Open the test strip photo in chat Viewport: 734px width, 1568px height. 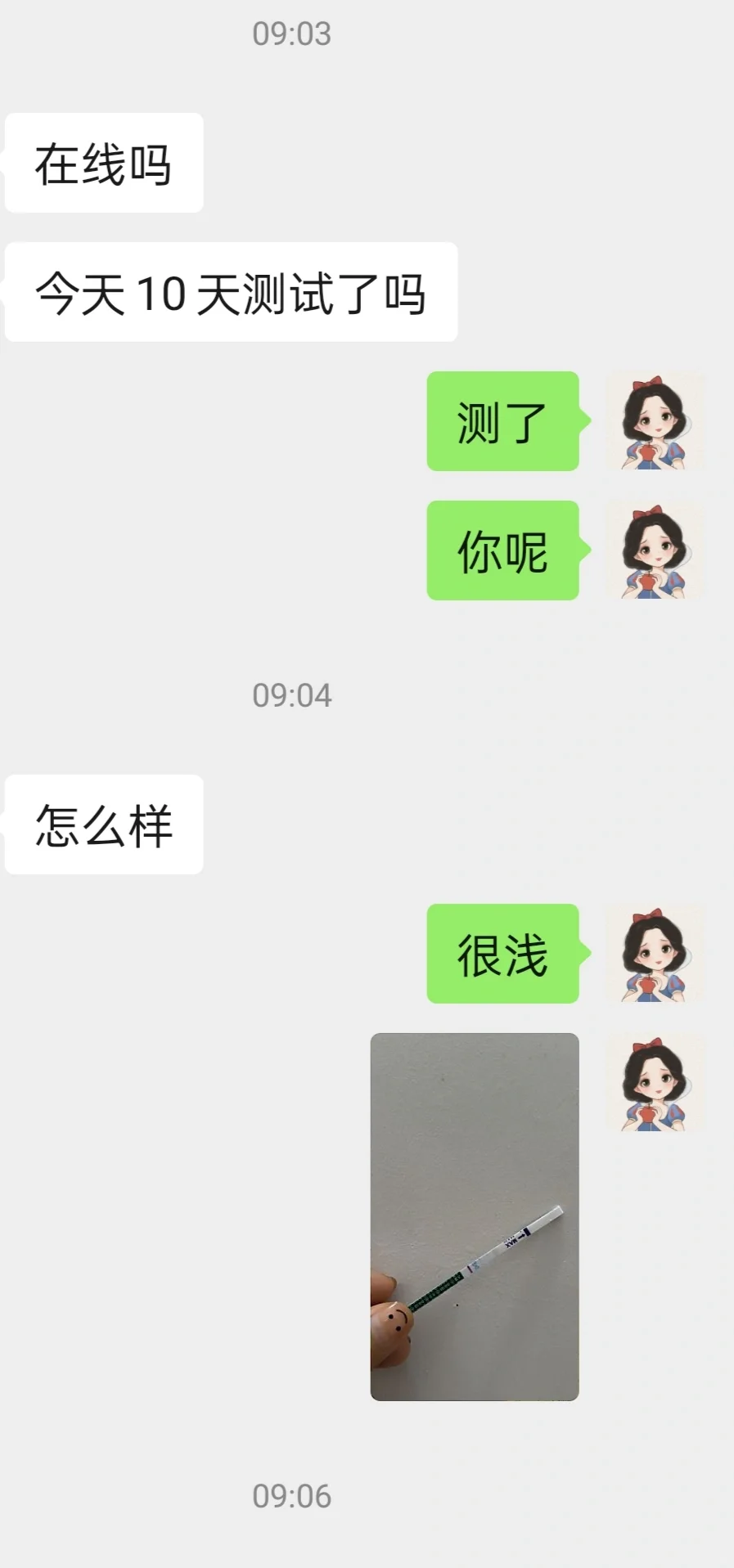[x=475, y=1216]
